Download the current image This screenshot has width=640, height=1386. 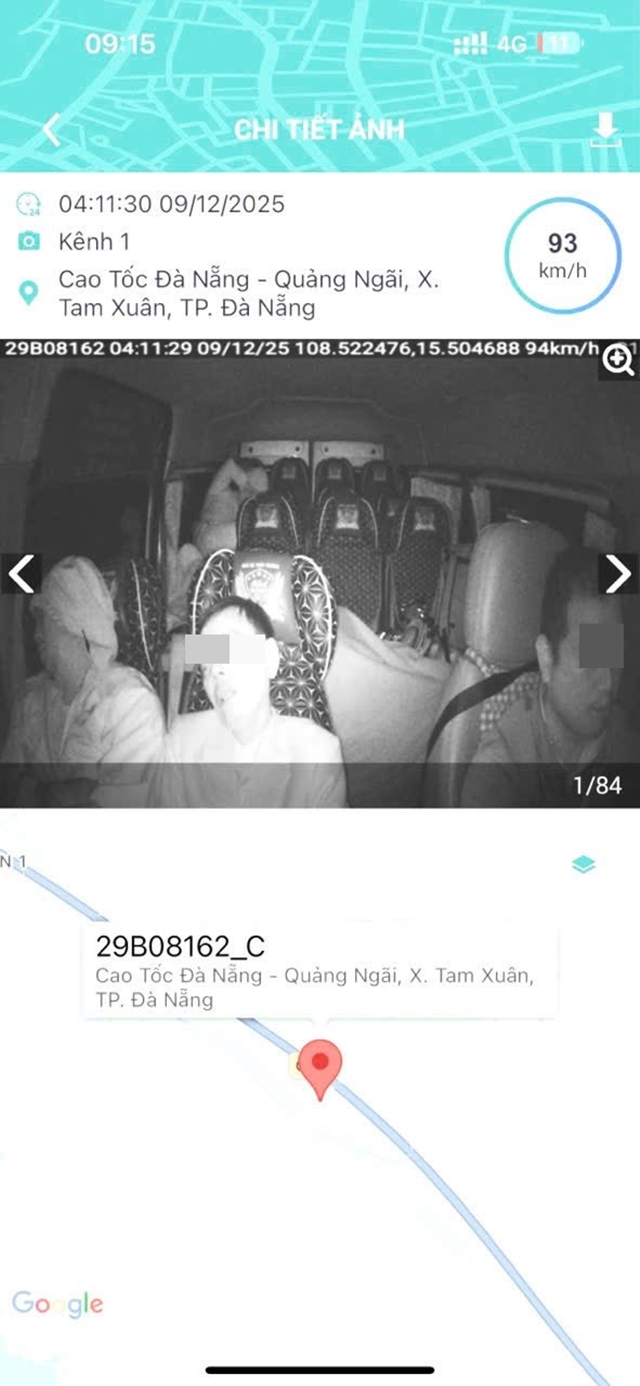[x=604, y=131]
